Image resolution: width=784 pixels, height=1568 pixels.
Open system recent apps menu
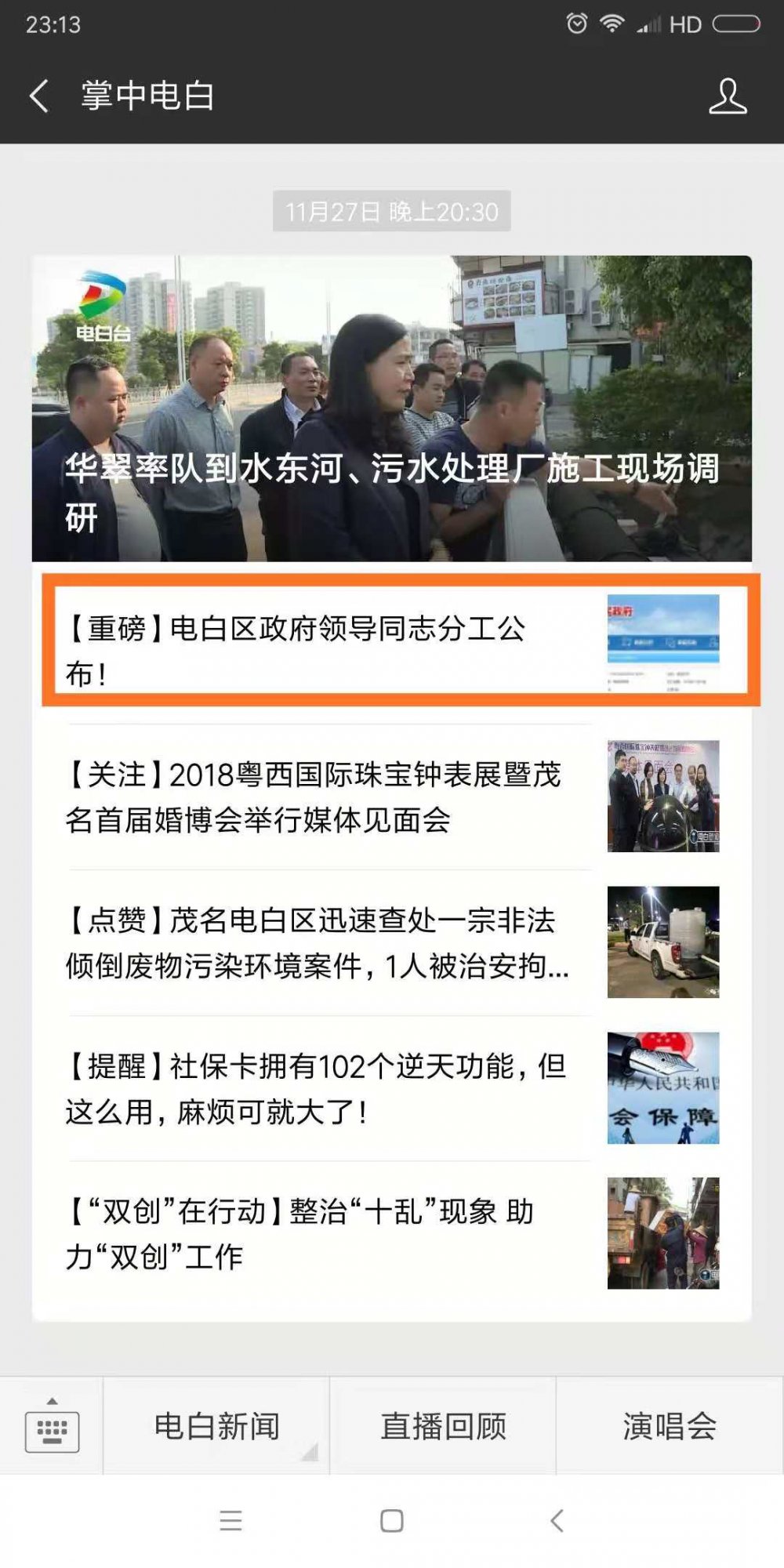point(230,1520)
